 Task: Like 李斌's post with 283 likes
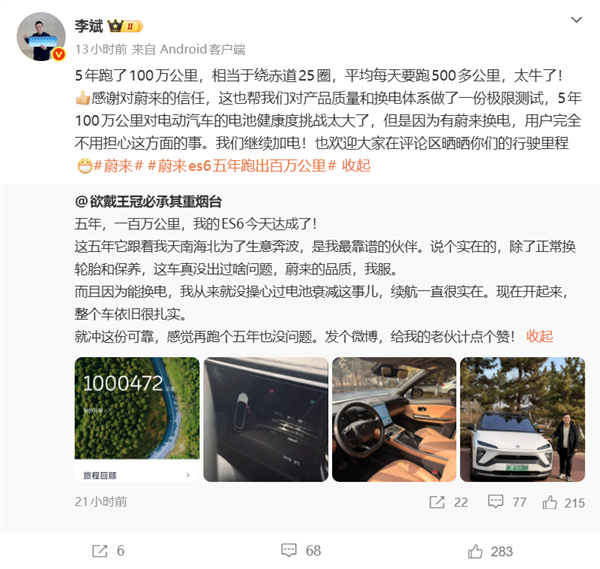tap(490, 550)
